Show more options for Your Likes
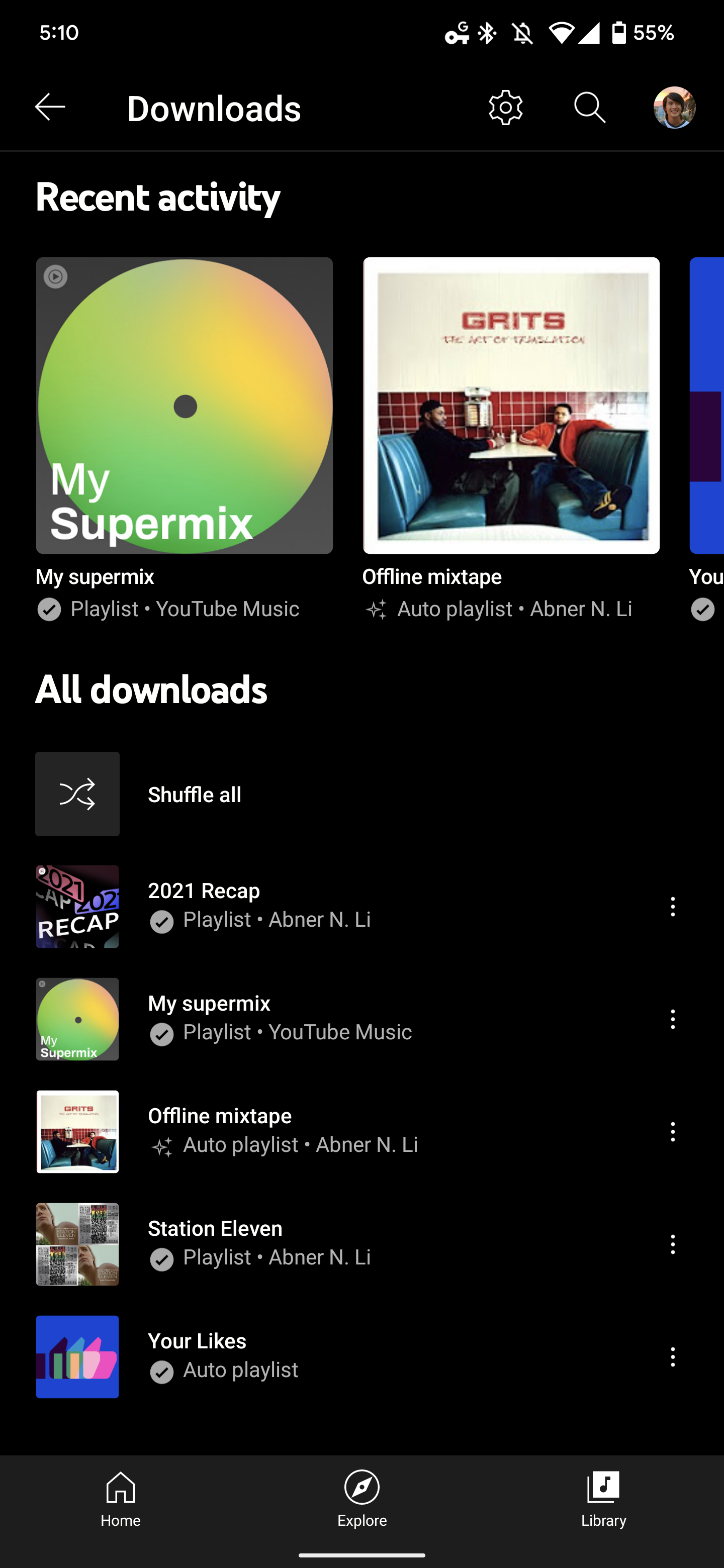724x1568 pixels. pyautogui.click(x=672, y=1357)
